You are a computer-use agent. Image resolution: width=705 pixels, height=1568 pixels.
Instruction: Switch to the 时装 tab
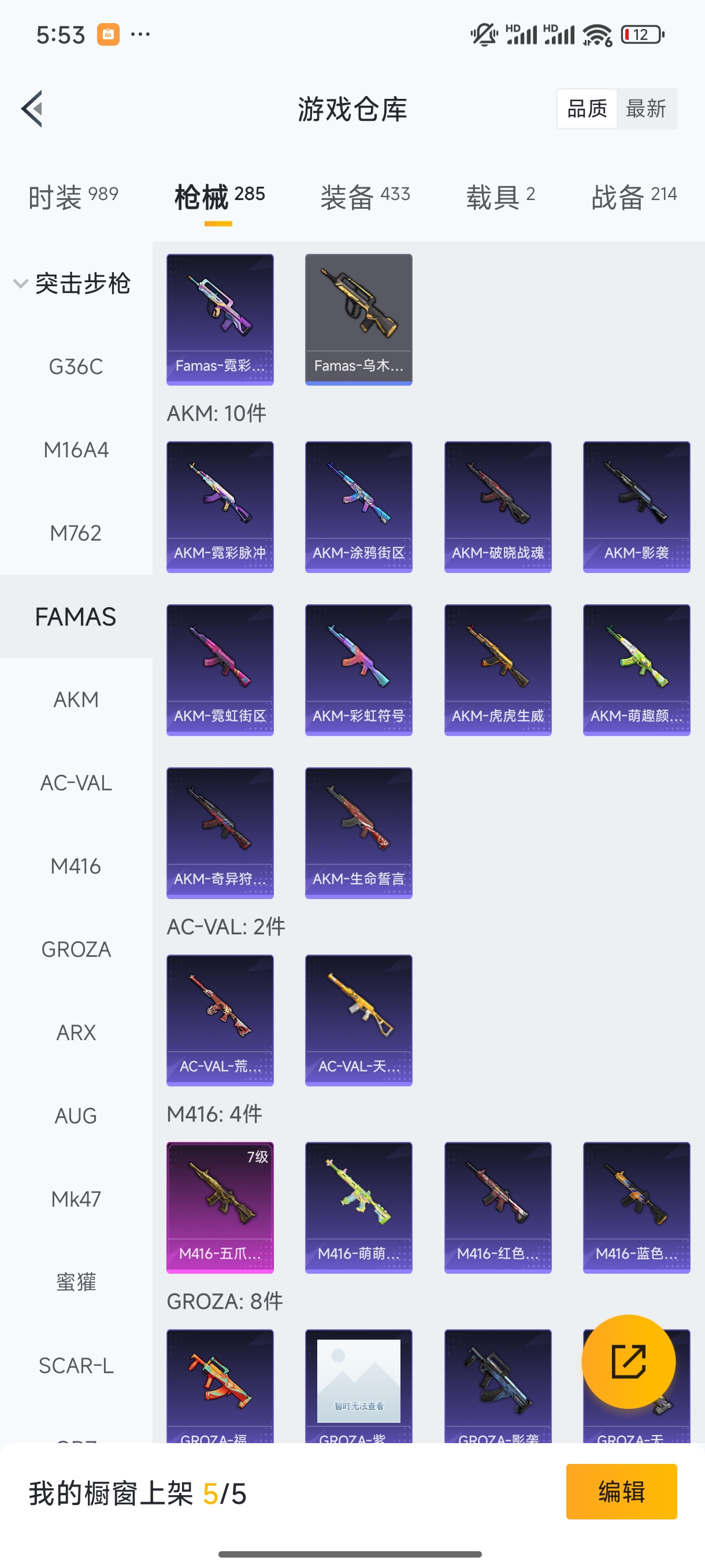click(73, 197)
